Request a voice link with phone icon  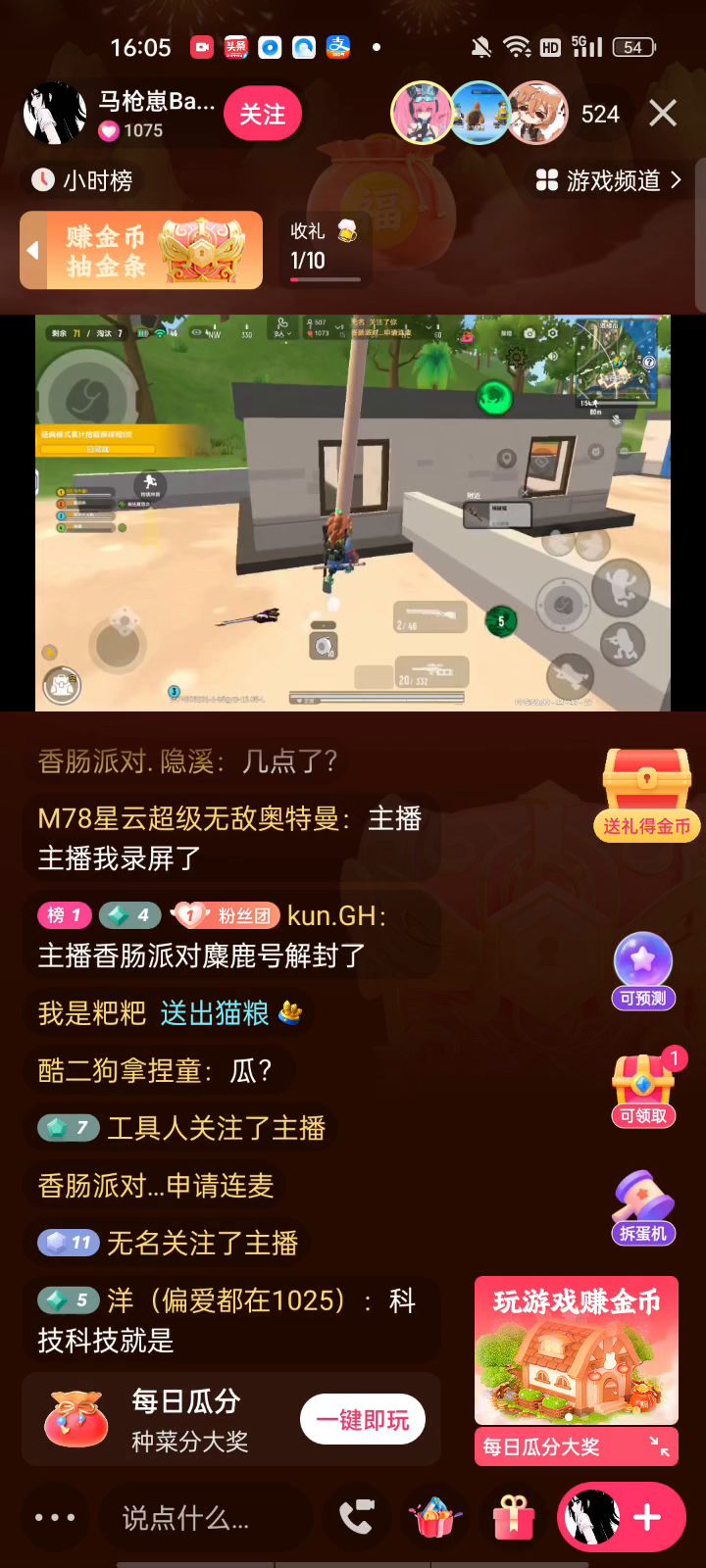click(356, 1517)
